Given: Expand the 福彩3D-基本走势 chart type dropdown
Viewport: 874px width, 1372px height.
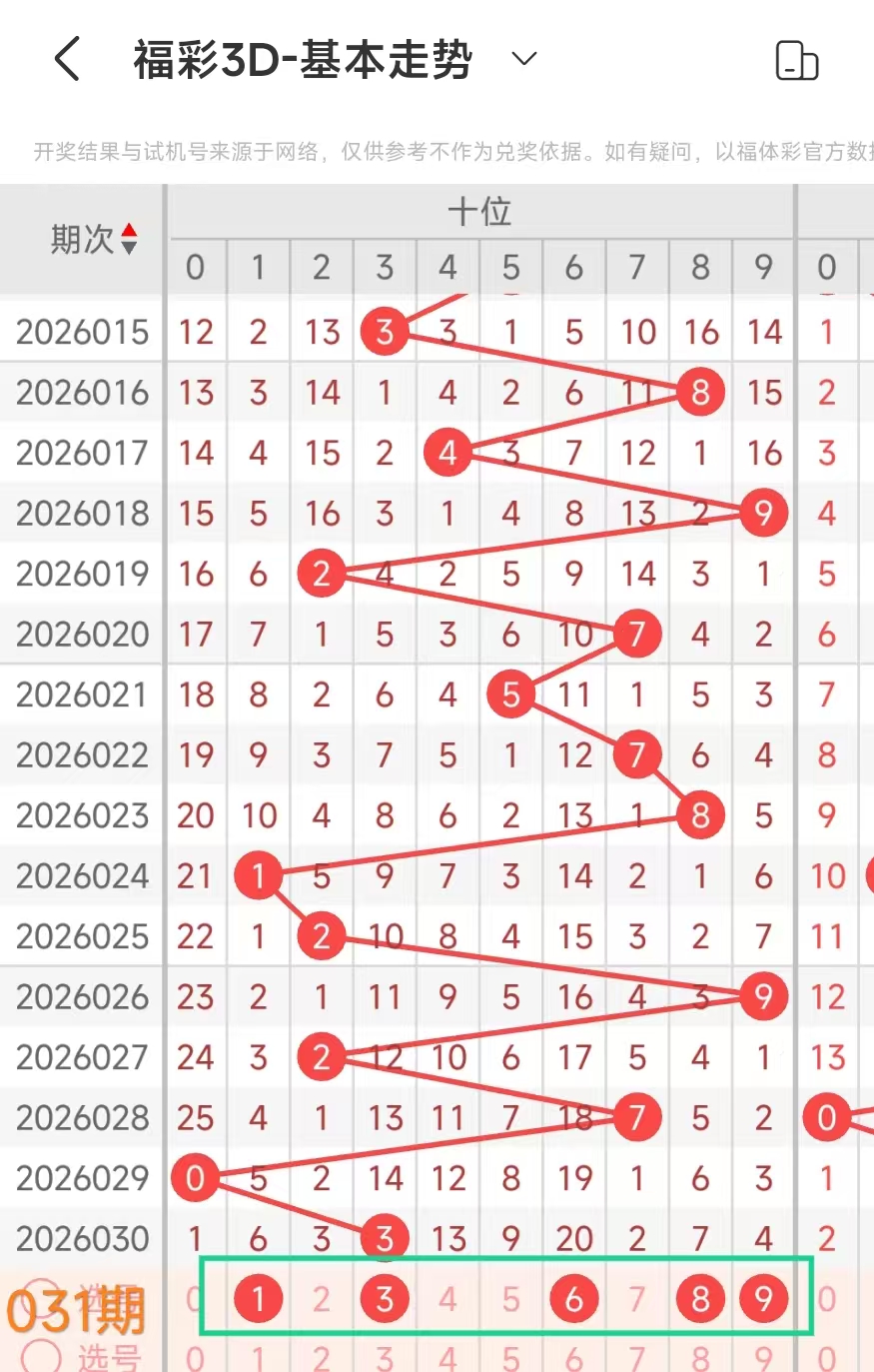Looking at the screenshot, I should (524, 59).
